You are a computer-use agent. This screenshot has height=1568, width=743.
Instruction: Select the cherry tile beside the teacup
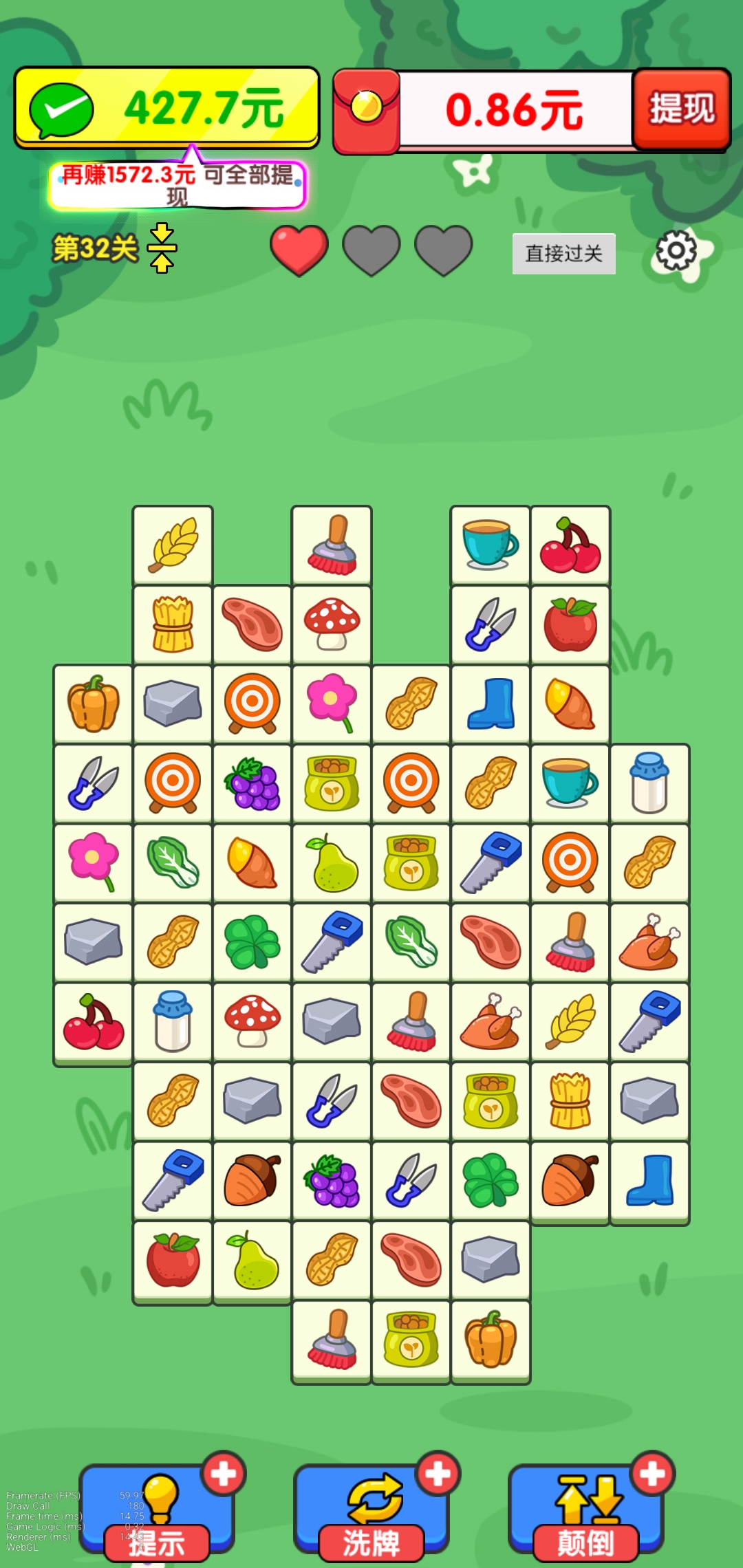(x=570, y=545)
